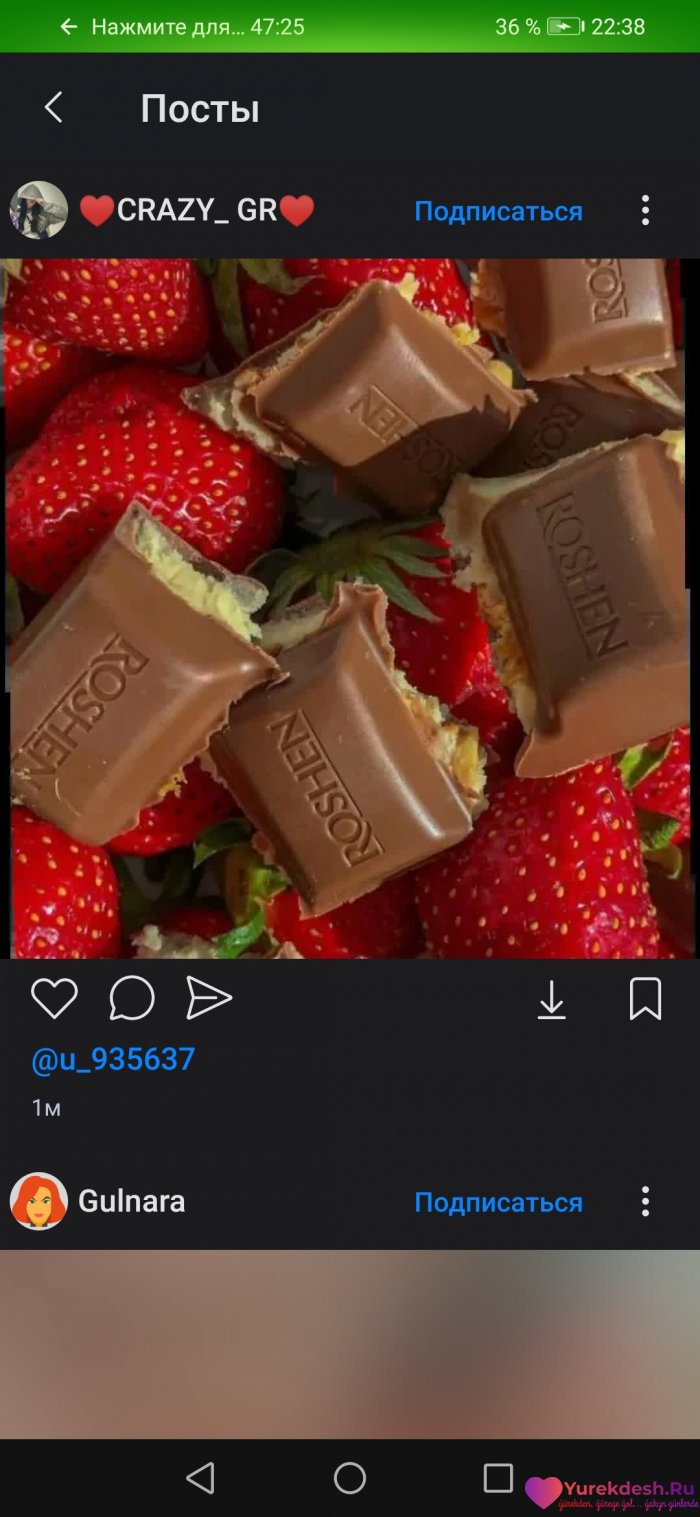Open CRAZY_ GR profile avatar
700x1517 pixels.
[x=39, y=210]
